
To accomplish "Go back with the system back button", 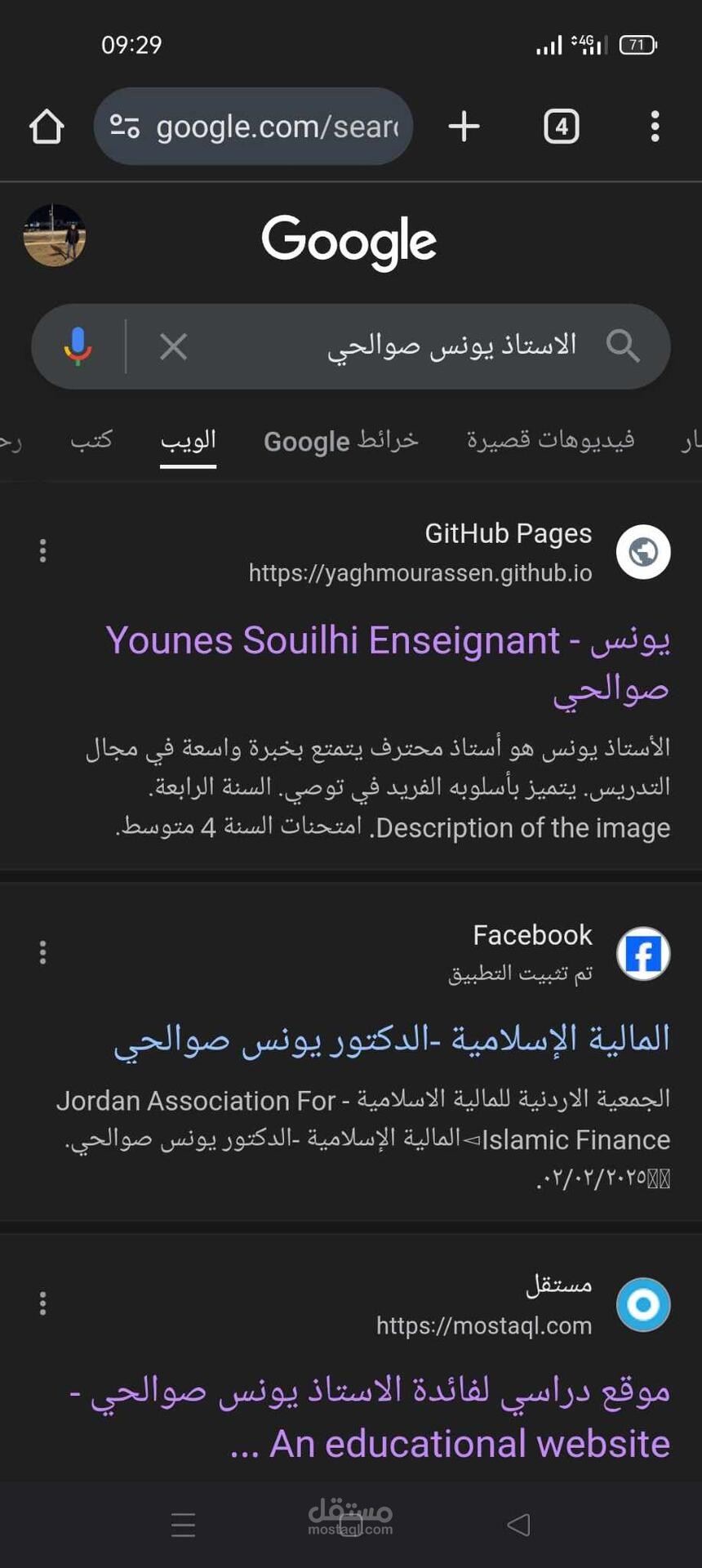I will coord(518,1525).
